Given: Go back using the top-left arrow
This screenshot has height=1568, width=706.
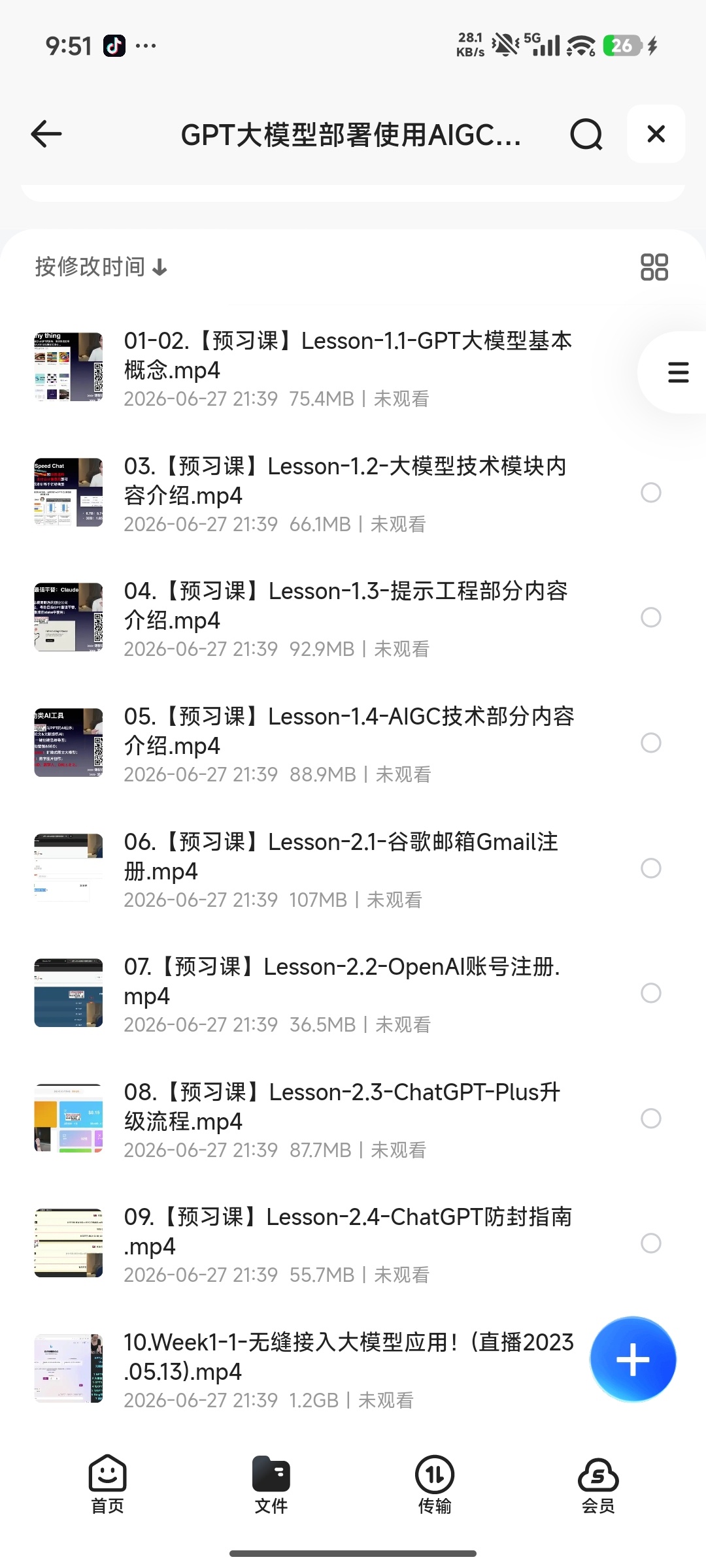Looking at the screenshot, I should [x=46, y=134].
